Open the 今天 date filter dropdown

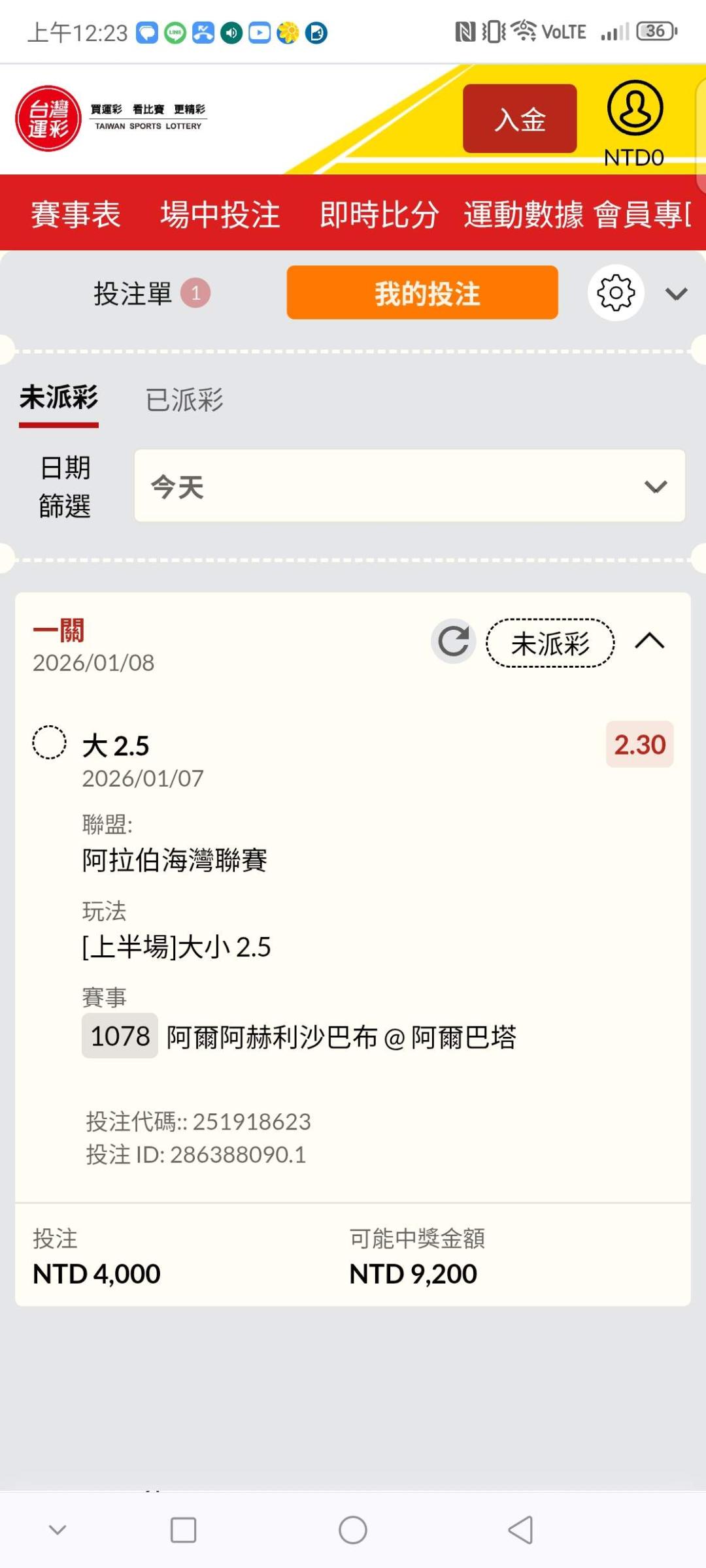click(x=409, y=486)
